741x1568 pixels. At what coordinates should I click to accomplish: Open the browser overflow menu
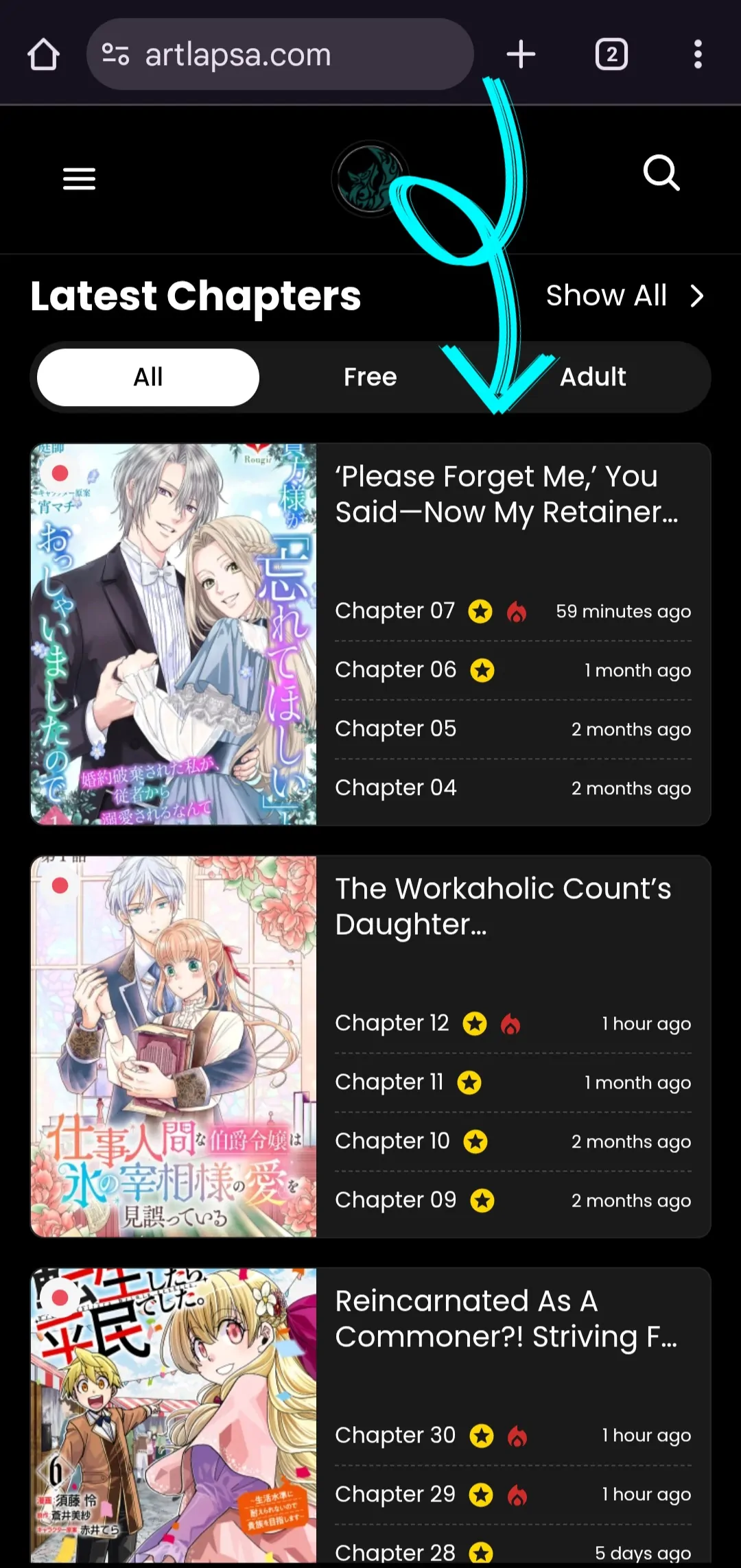[698, 54]
